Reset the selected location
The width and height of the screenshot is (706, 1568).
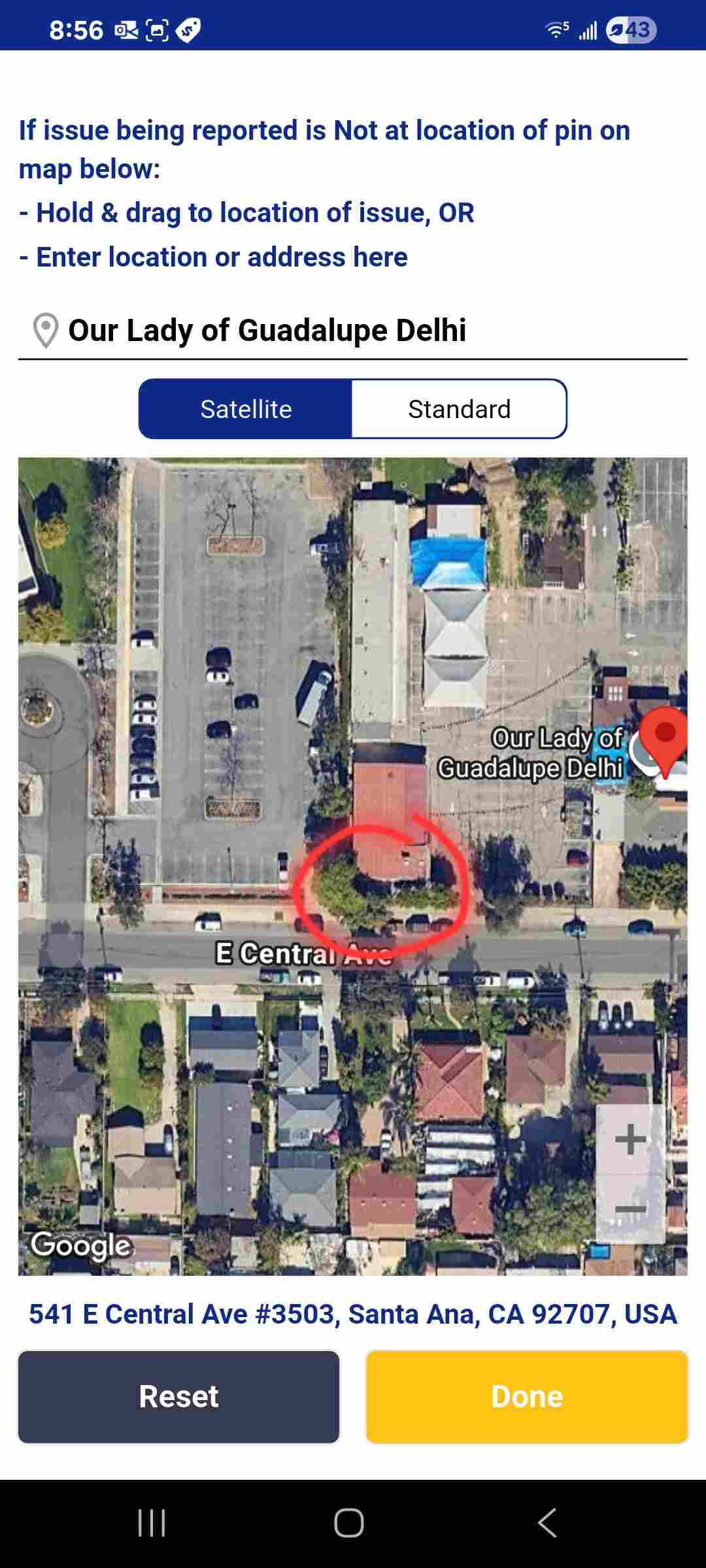tap(178, 1397)
